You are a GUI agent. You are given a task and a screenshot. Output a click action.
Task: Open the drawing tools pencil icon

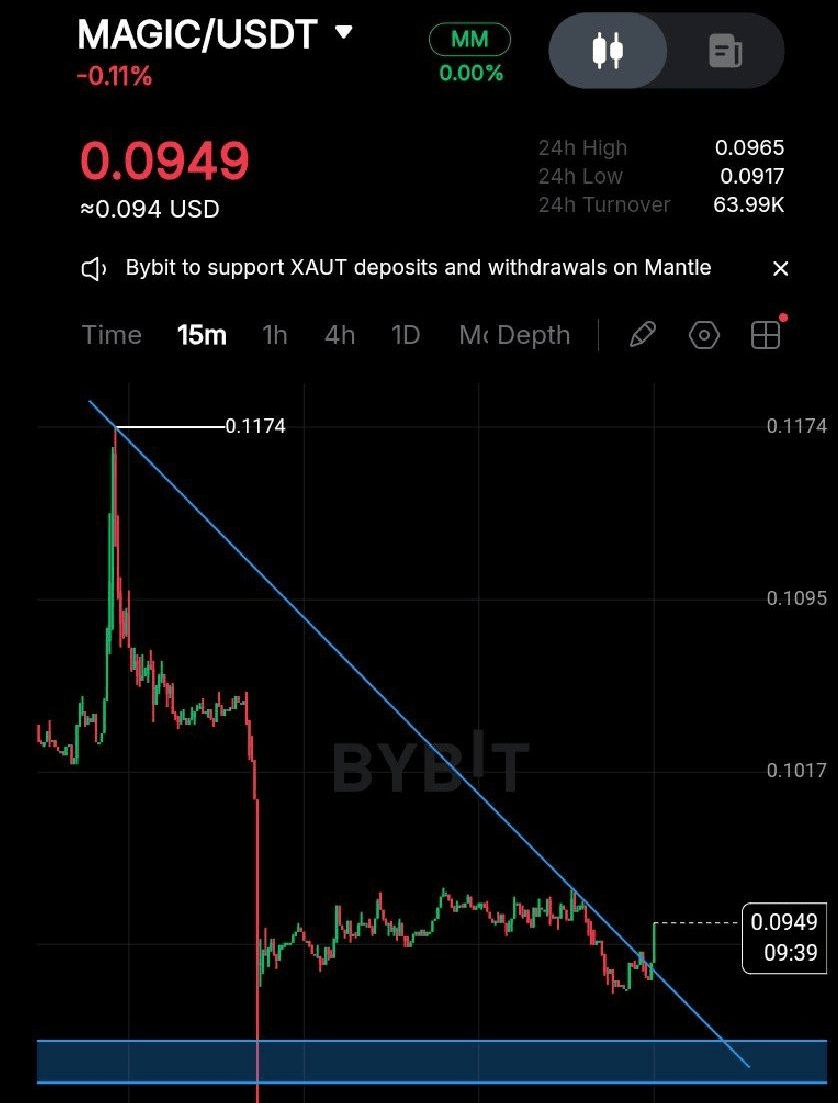point(641,334)
